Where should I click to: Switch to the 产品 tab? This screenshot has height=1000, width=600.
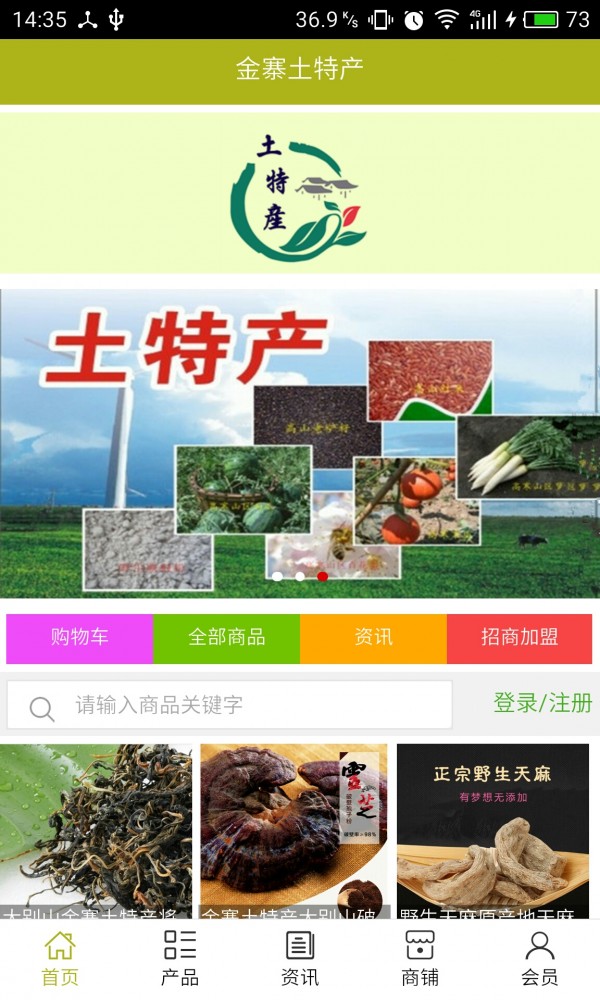[x=180, y=958]
